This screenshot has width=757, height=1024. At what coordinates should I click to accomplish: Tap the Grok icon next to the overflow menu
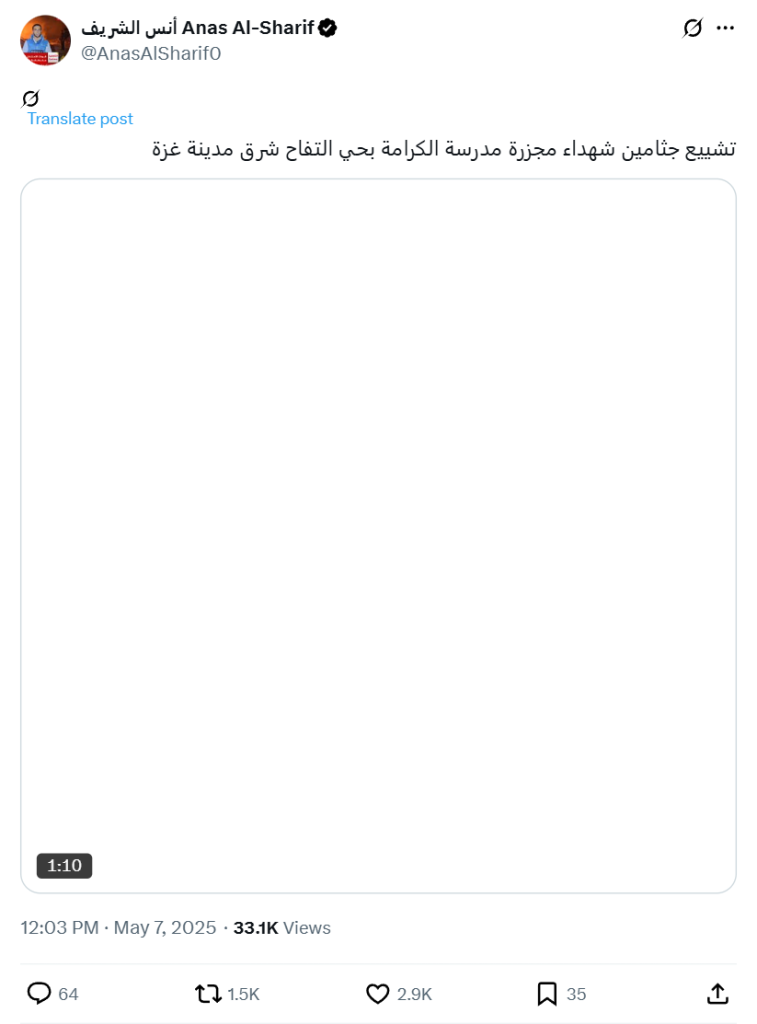[692, 28]
